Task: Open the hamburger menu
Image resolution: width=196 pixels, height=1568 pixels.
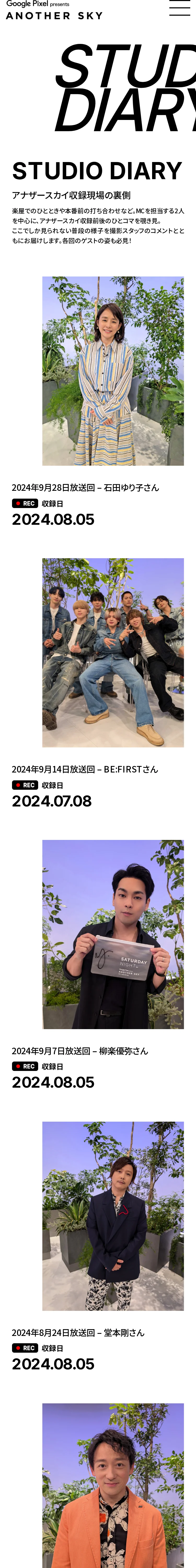Action: 180,9
